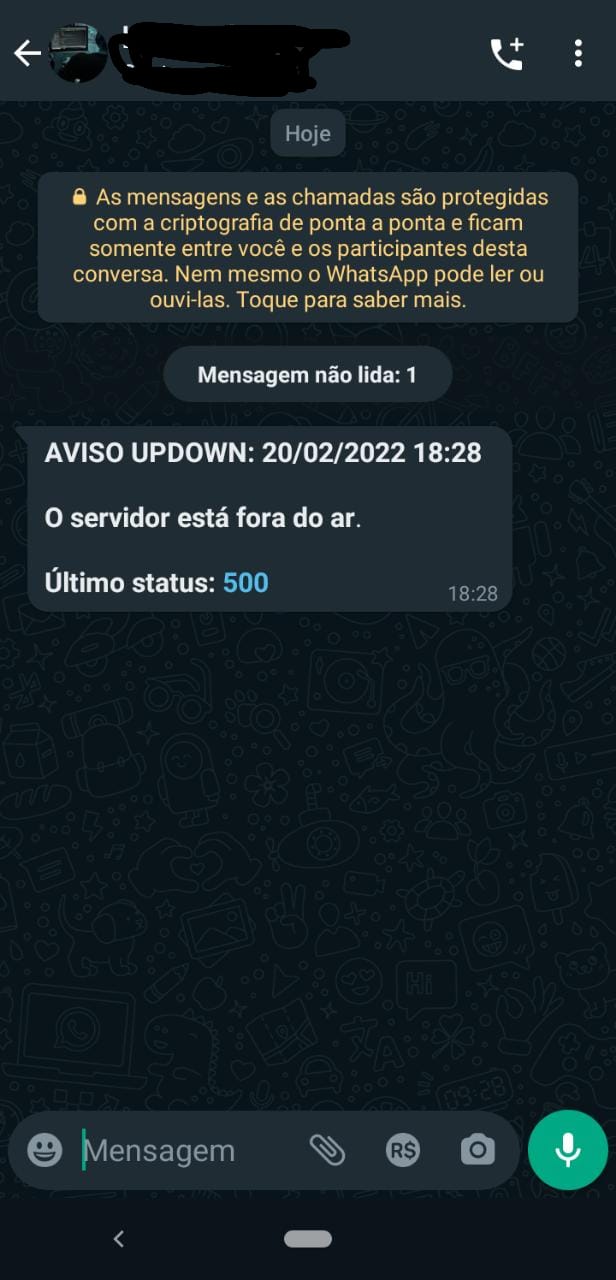Tap the status code 500 link
The image size is (616, 1280).
coord(246,582)
